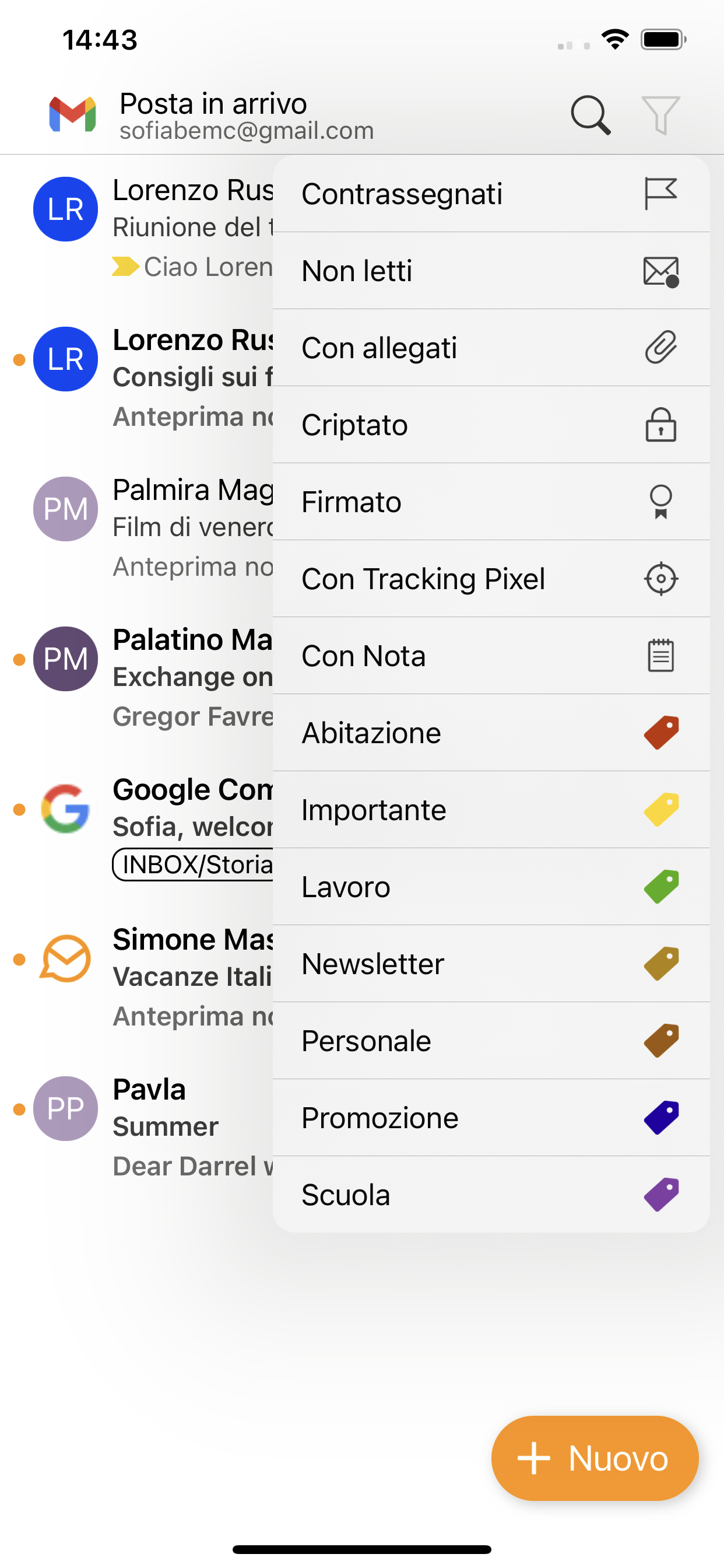
Task: Select the Lavoro tag
Action: pyautogui.click(x=491, y=887)
